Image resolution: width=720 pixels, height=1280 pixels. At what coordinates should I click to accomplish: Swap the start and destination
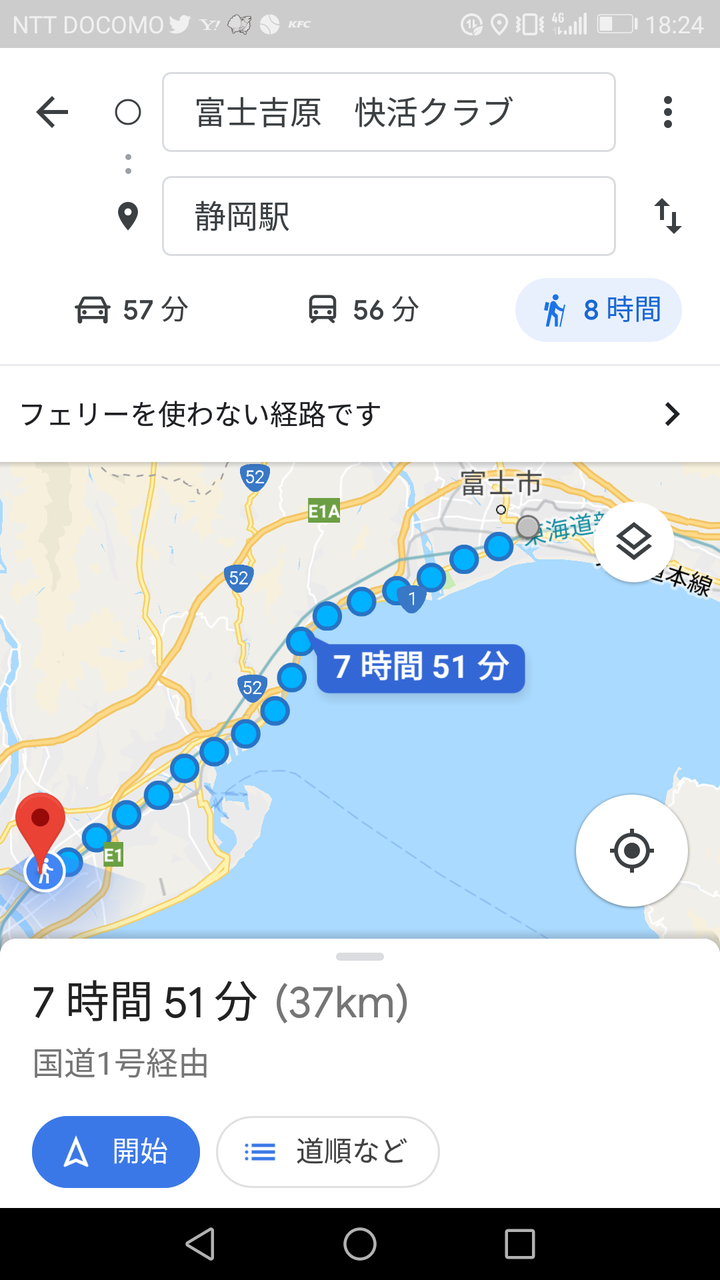(x=667, y=216)
